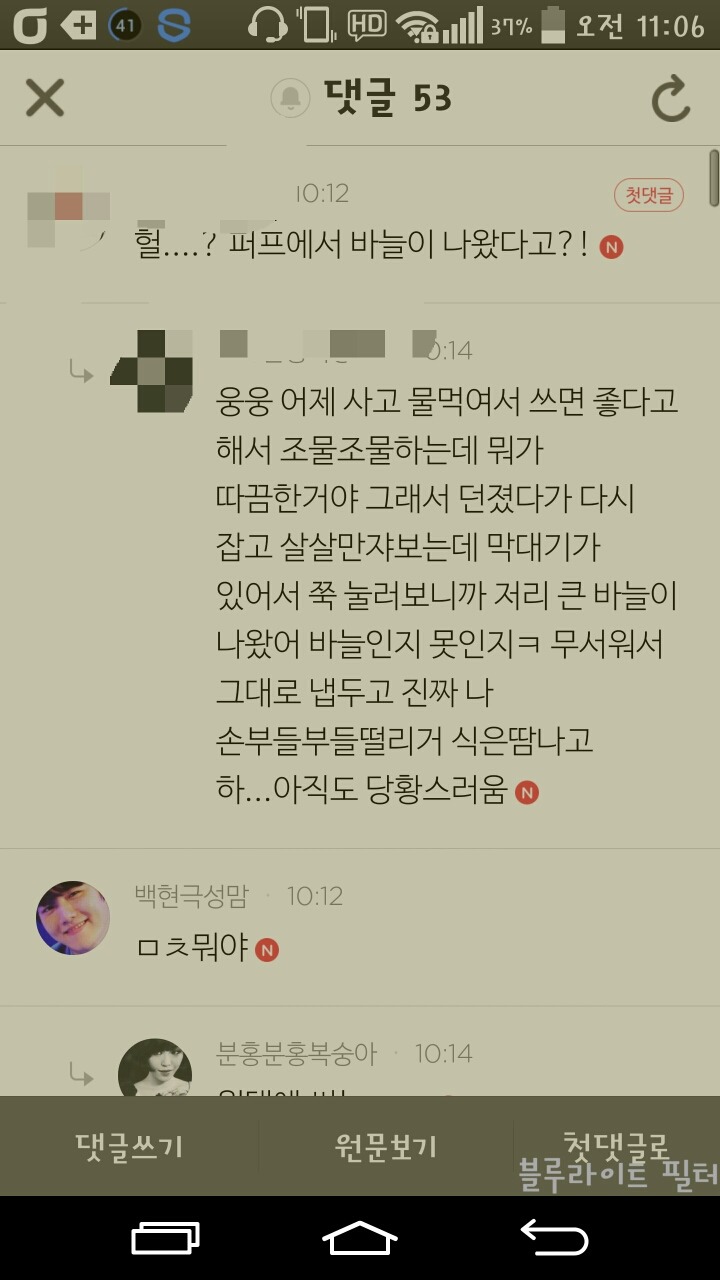Toggle the comment notification bell
Viewport: 720px width, 1280px height.
point(291,98)
